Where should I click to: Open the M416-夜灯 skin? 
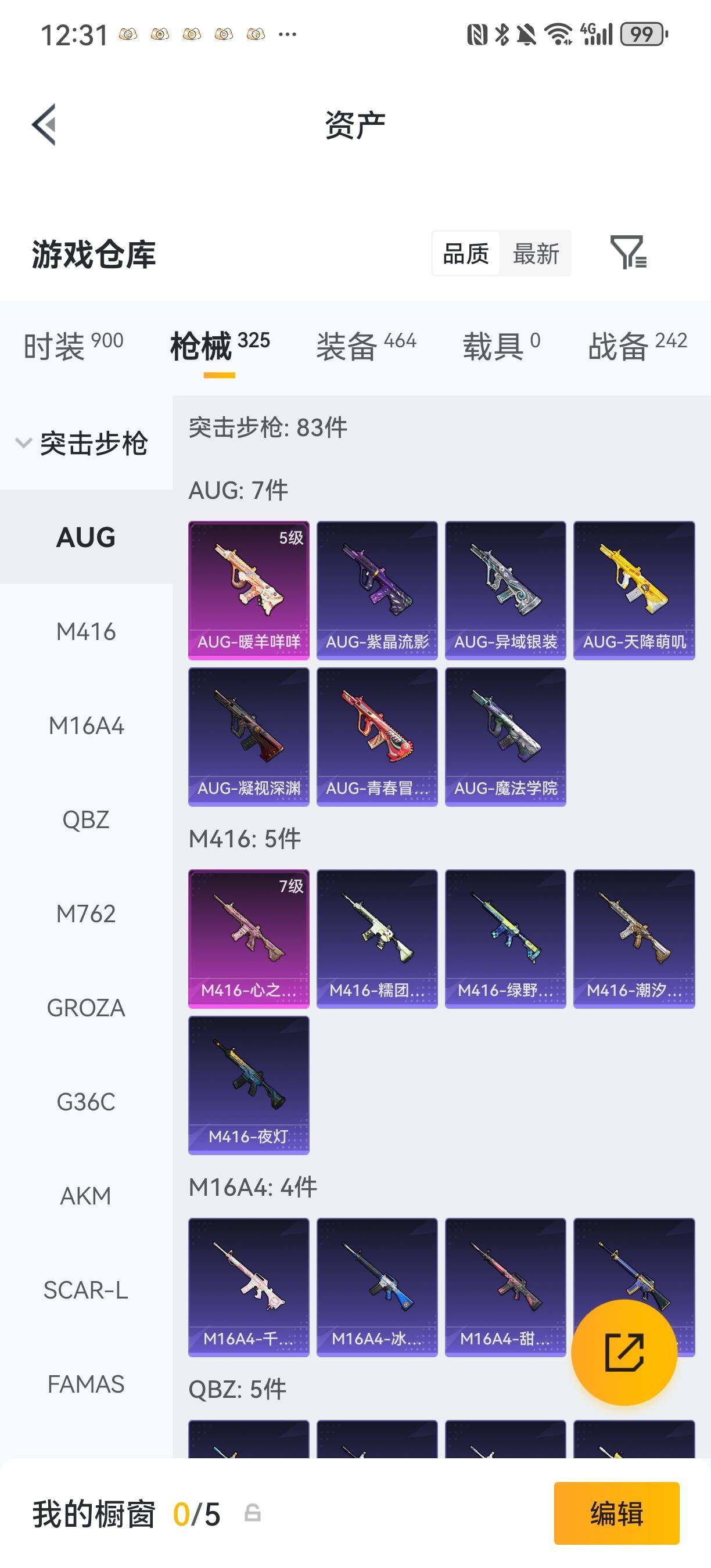[x=249, y=1085]
